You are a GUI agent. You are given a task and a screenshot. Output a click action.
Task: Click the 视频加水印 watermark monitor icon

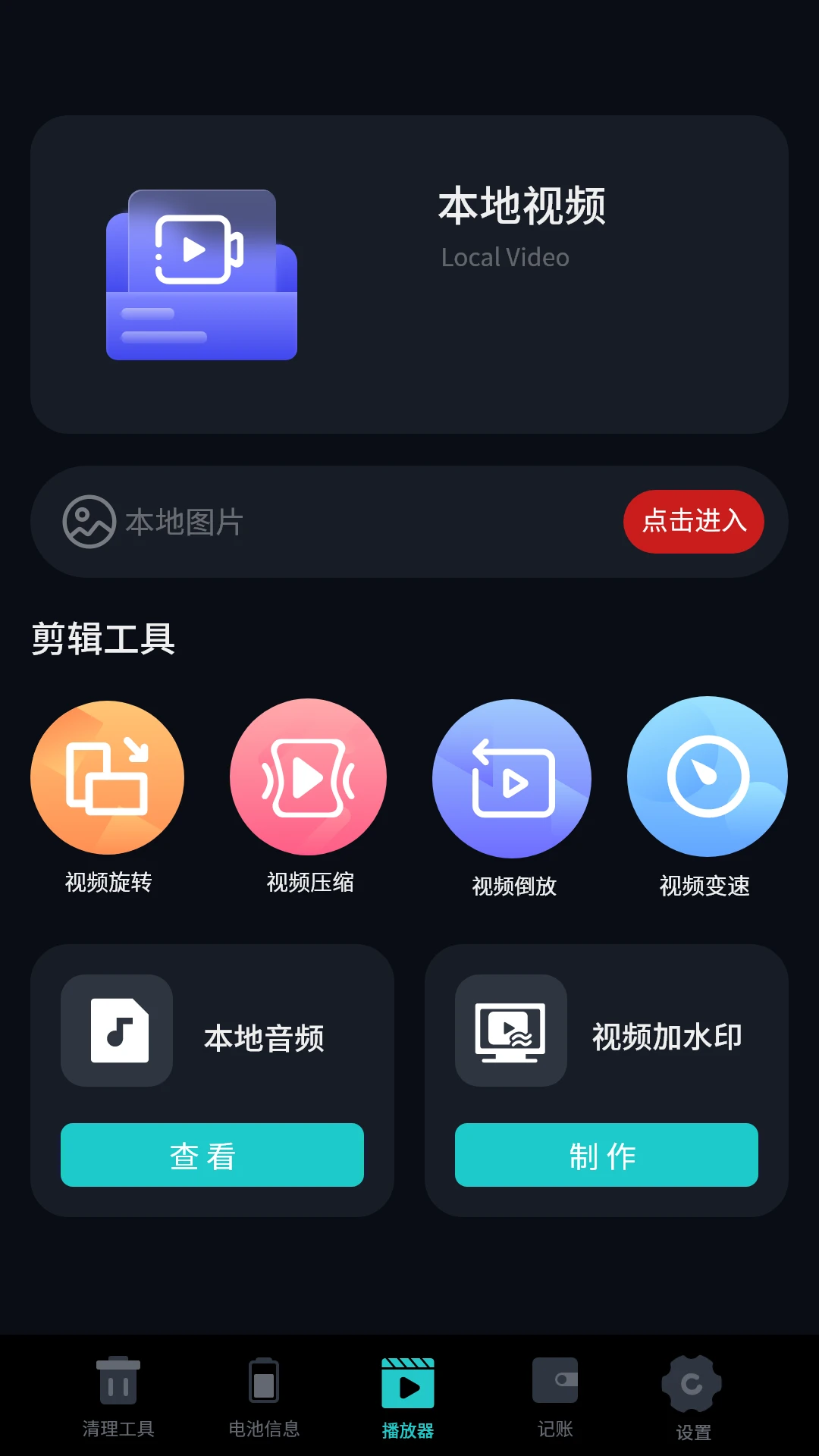coord(510,1031)
